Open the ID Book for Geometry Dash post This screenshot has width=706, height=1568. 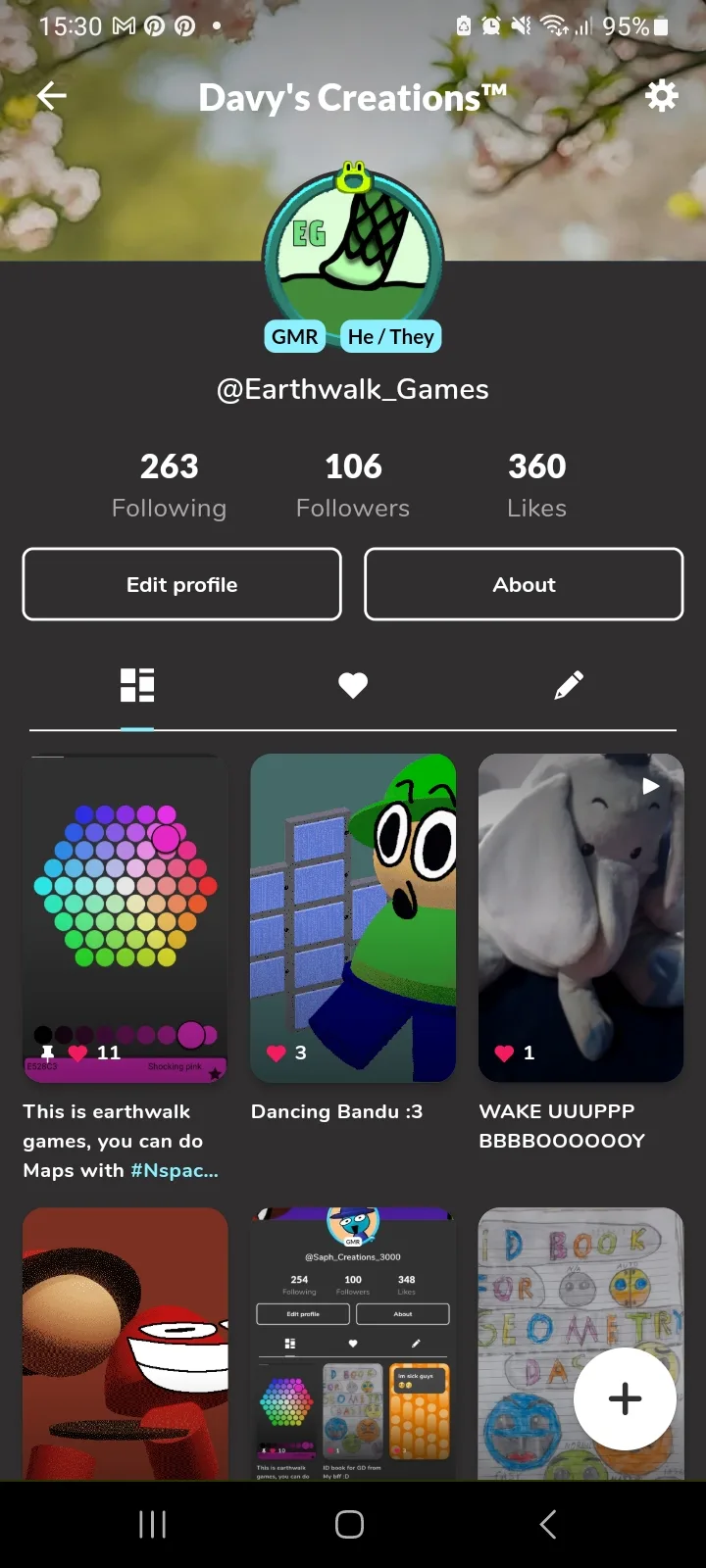point(529,1303)
